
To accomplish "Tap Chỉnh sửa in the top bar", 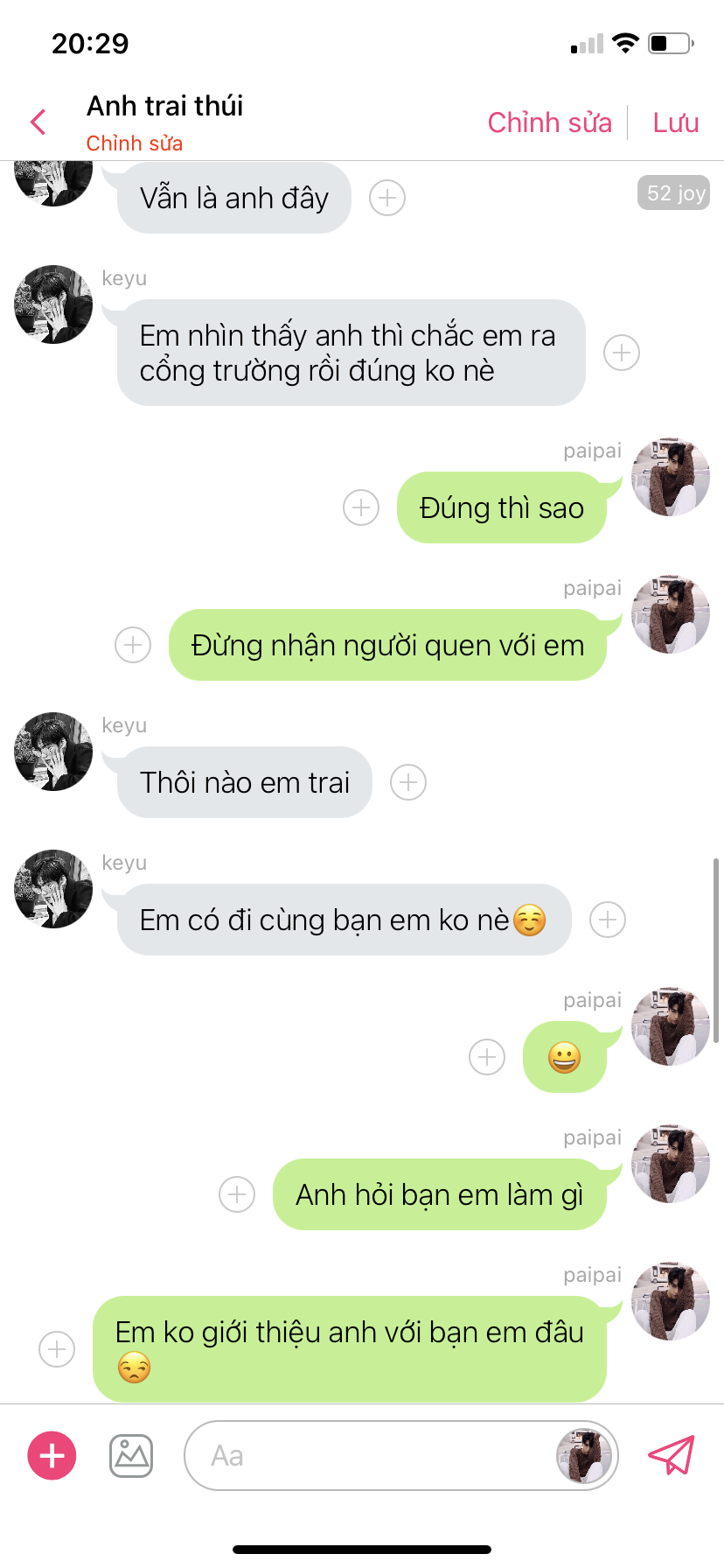I will [549, 122].
